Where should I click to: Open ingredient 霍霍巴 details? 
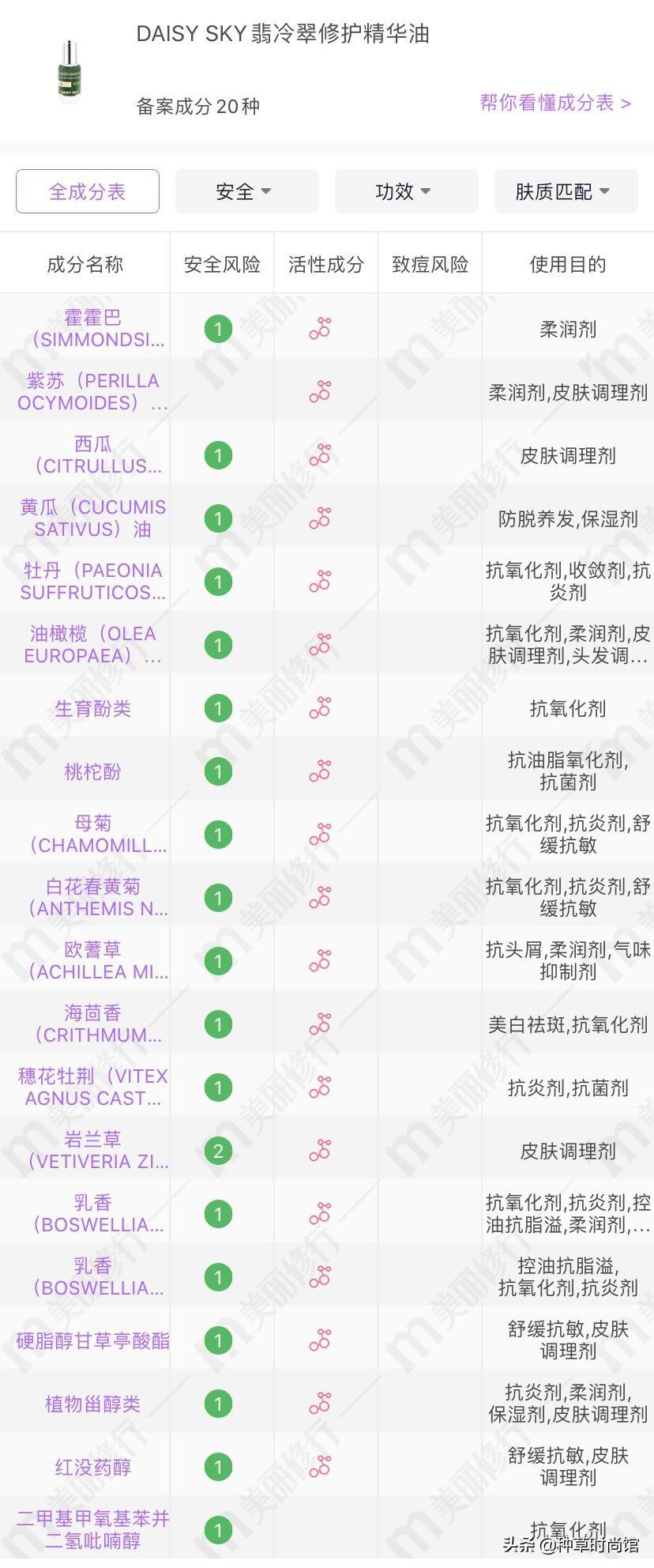pyautogui.click(x=92, y=329)
